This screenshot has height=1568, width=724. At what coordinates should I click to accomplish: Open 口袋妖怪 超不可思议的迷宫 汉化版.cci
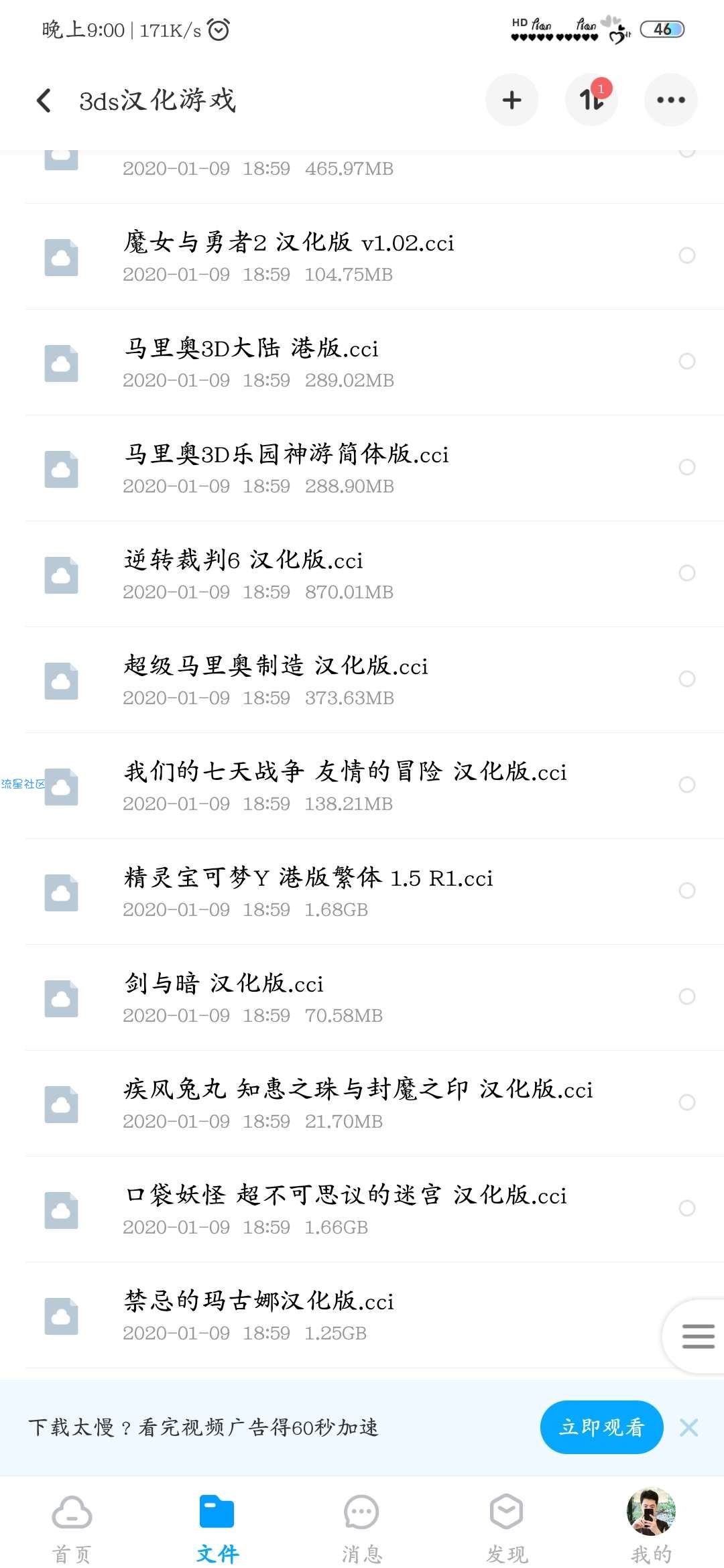pos(362,1210)
